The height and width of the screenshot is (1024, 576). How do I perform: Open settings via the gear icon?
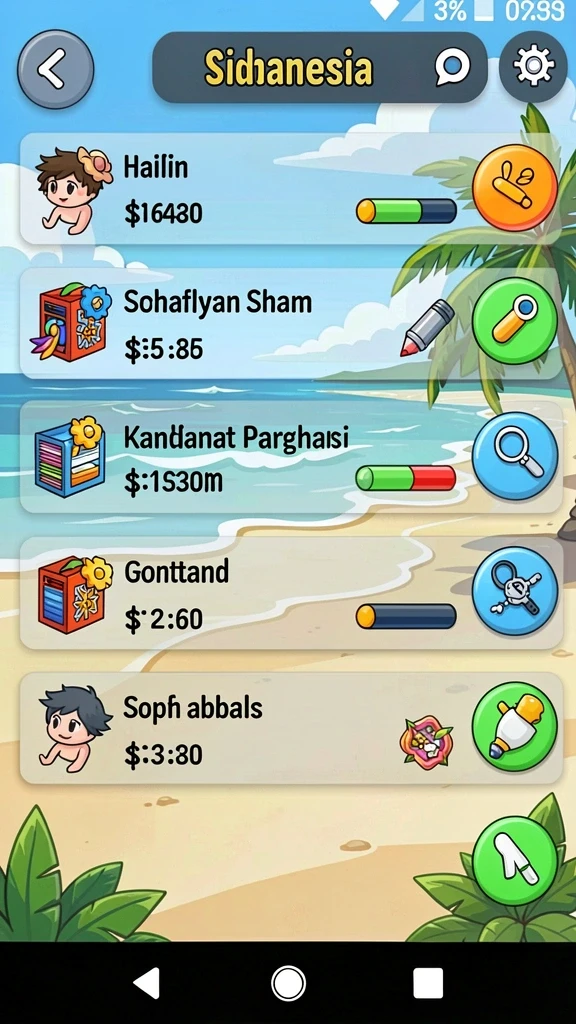pos(533,67)
